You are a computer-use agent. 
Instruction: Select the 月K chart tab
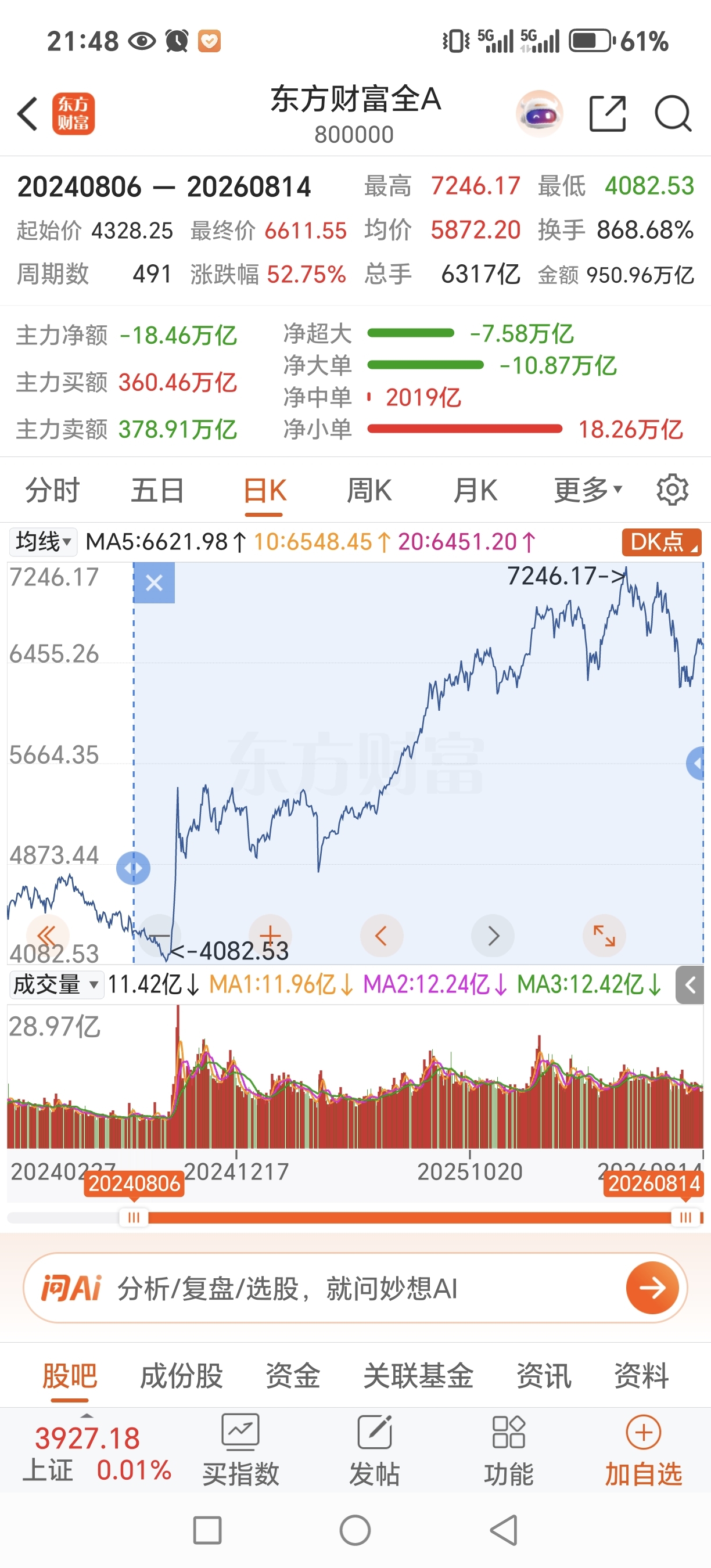coord(475,490)
